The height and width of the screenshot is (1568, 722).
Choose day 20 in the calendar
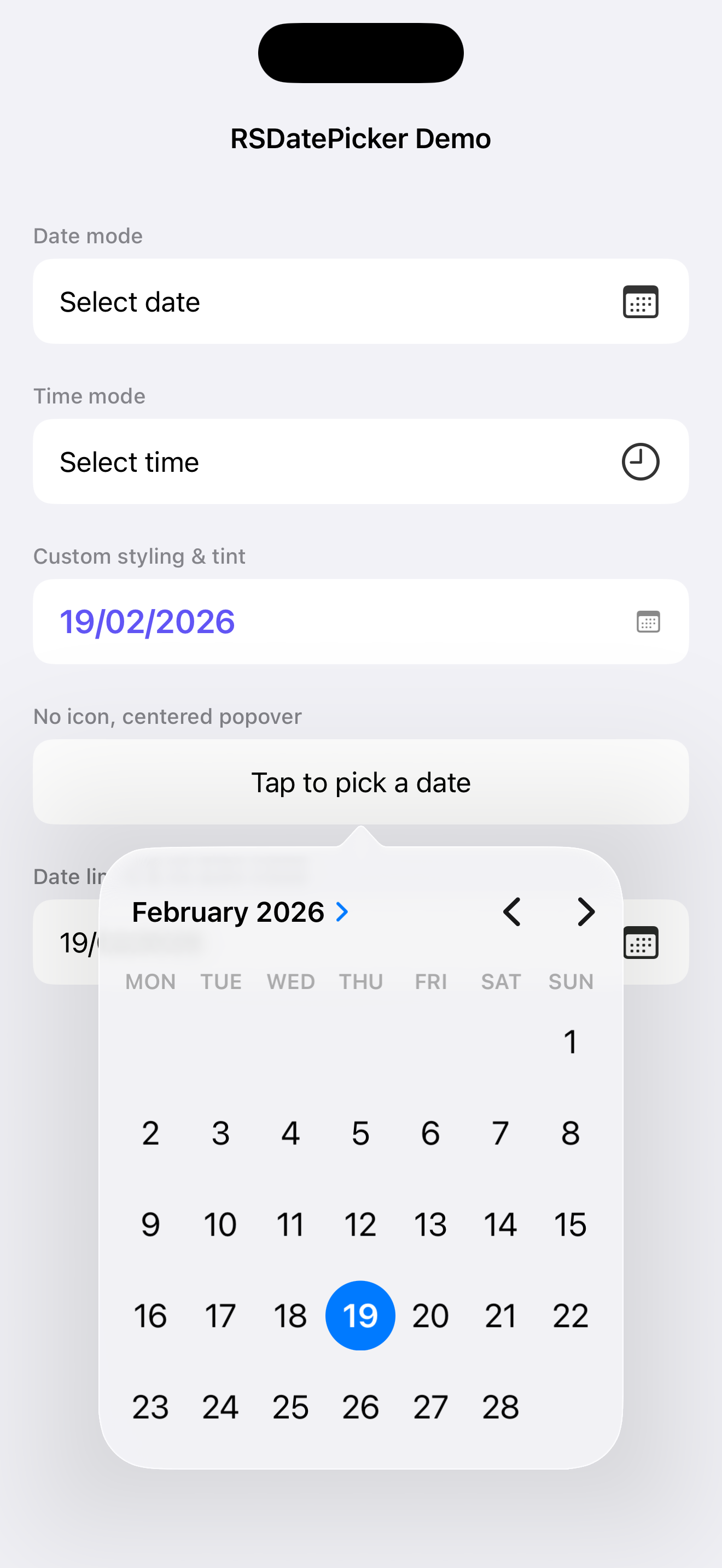(430, 1315)
